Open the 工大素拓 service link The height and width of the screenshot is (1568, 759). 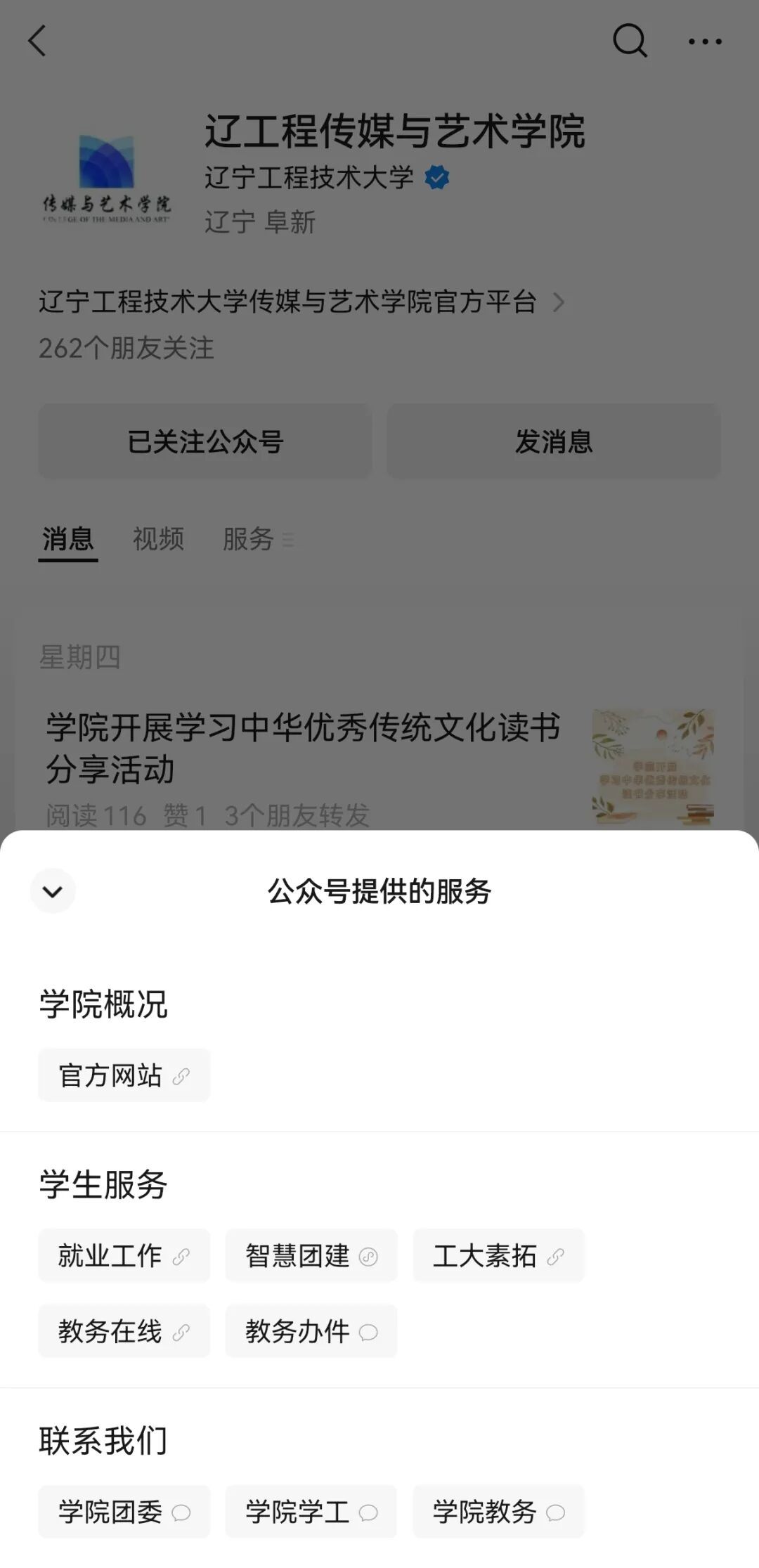[498, 1256]
